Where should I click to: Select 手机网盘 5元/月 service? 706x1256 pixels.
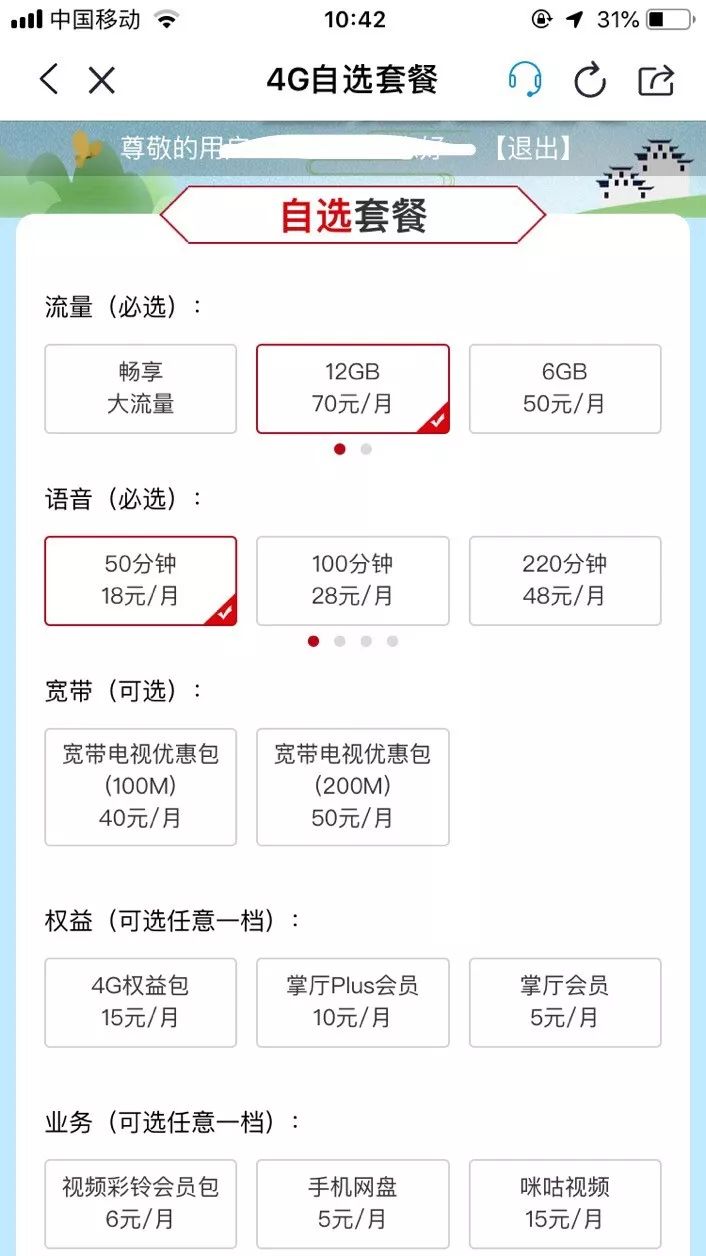click(x=353, y=1203)
